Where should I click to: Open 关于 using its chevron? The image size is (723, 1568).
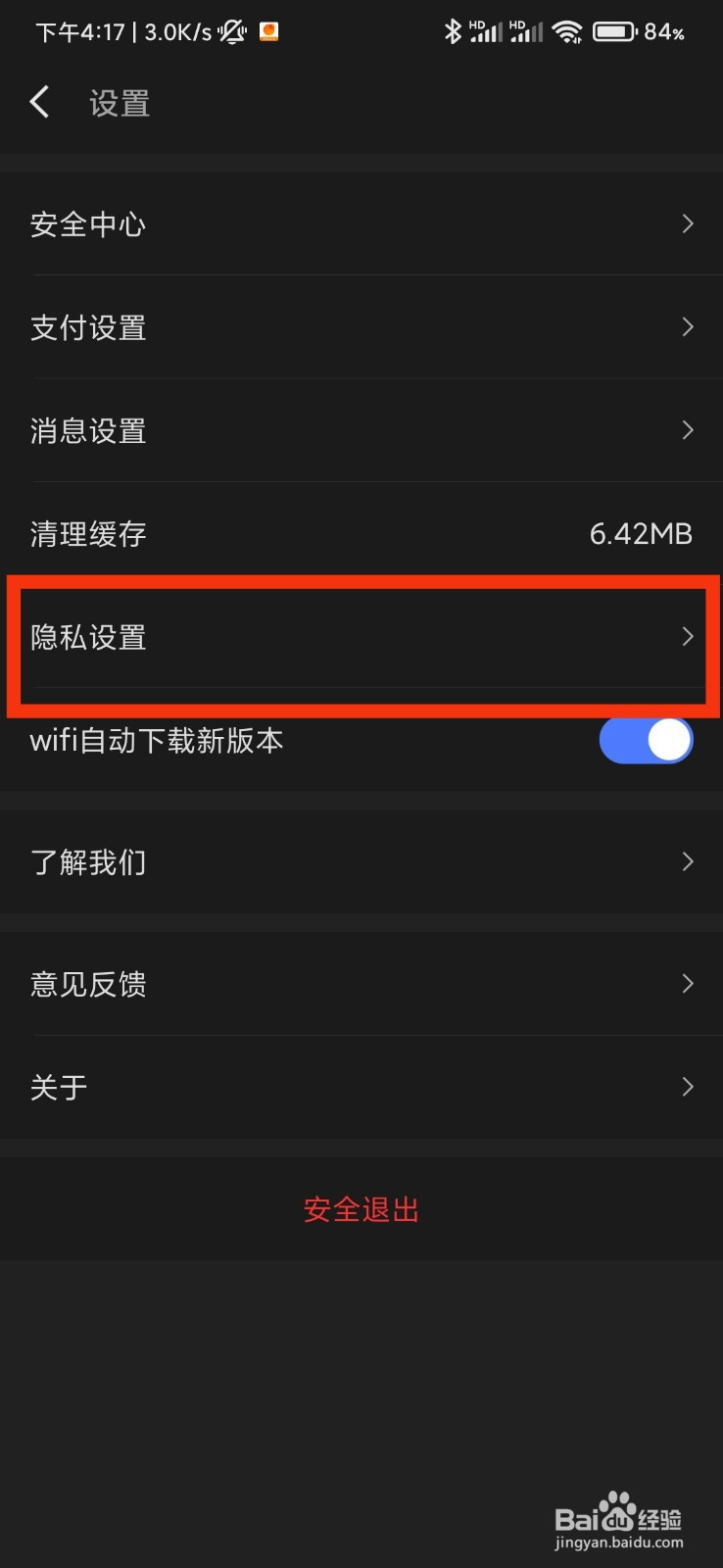[x=687, y=1087]
